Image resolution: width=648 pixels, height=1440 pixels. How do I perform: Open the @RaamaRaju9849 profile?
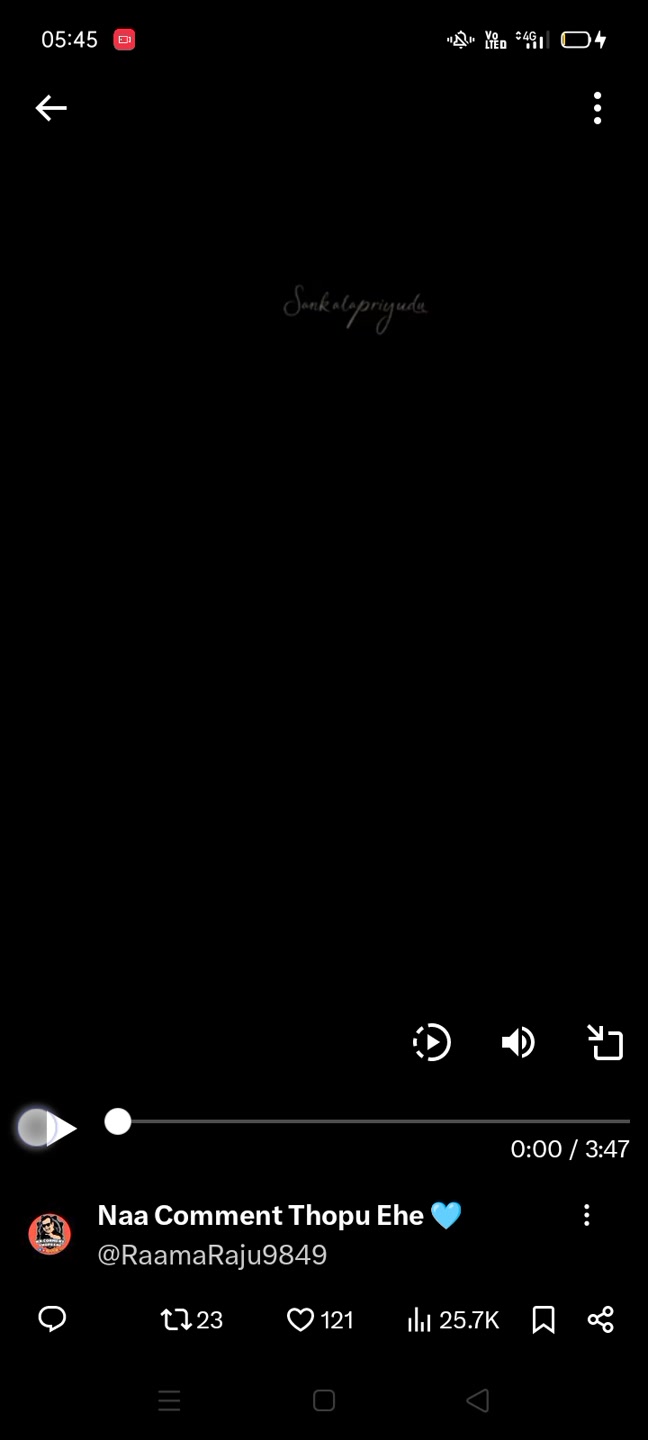pyautogui.click(x=212, y=1255)
